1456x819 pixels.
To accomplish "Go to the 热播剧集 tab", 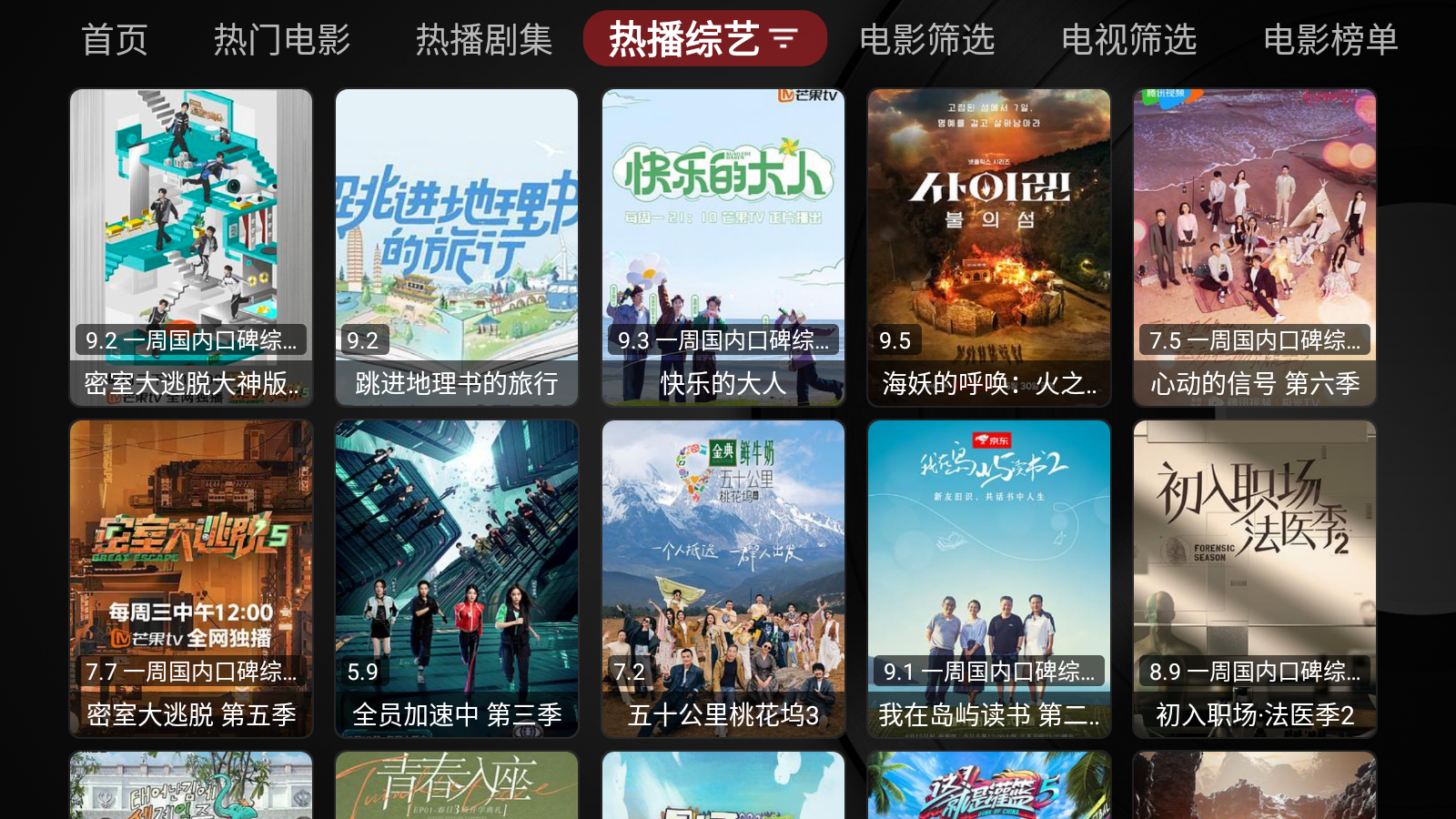I will (x=484, y=40).
